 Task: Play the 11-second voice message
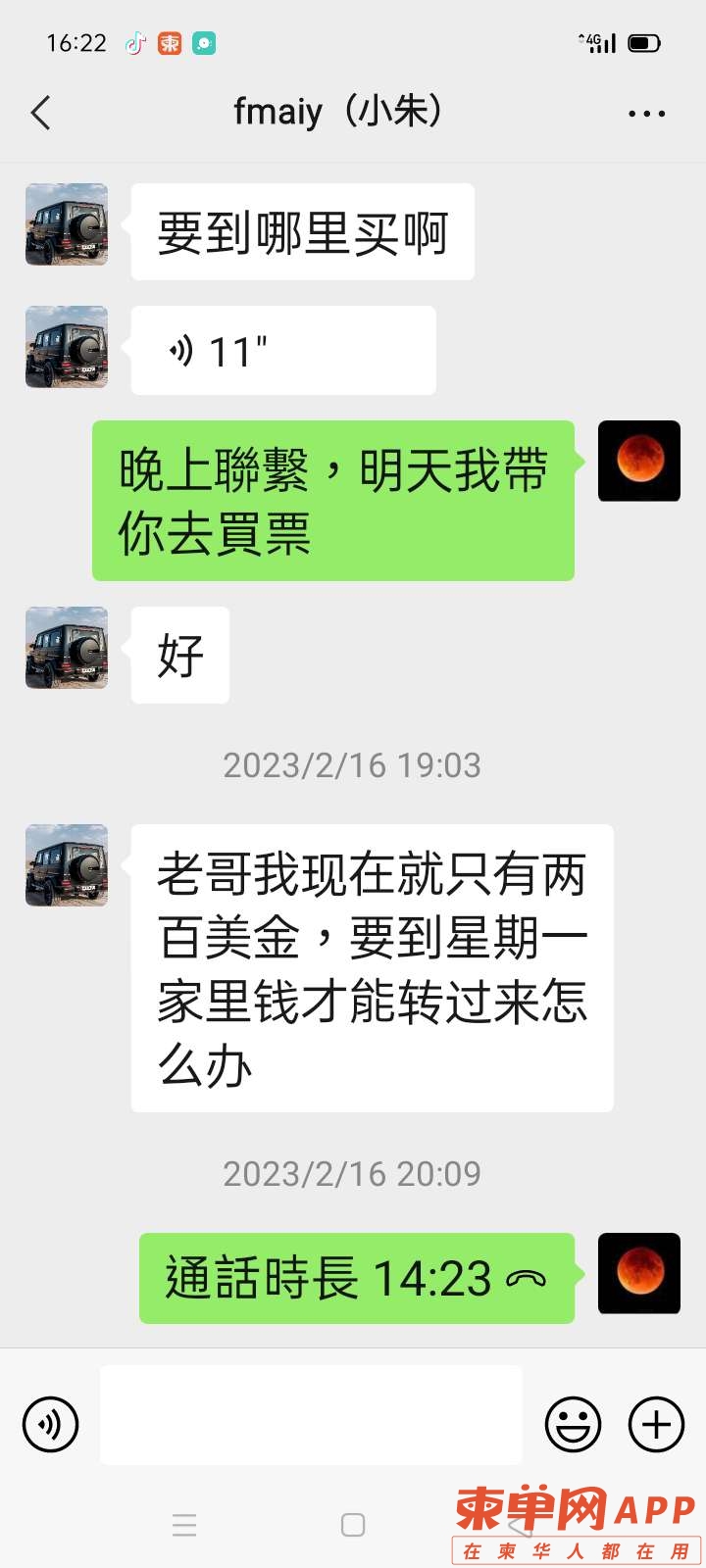282,351
